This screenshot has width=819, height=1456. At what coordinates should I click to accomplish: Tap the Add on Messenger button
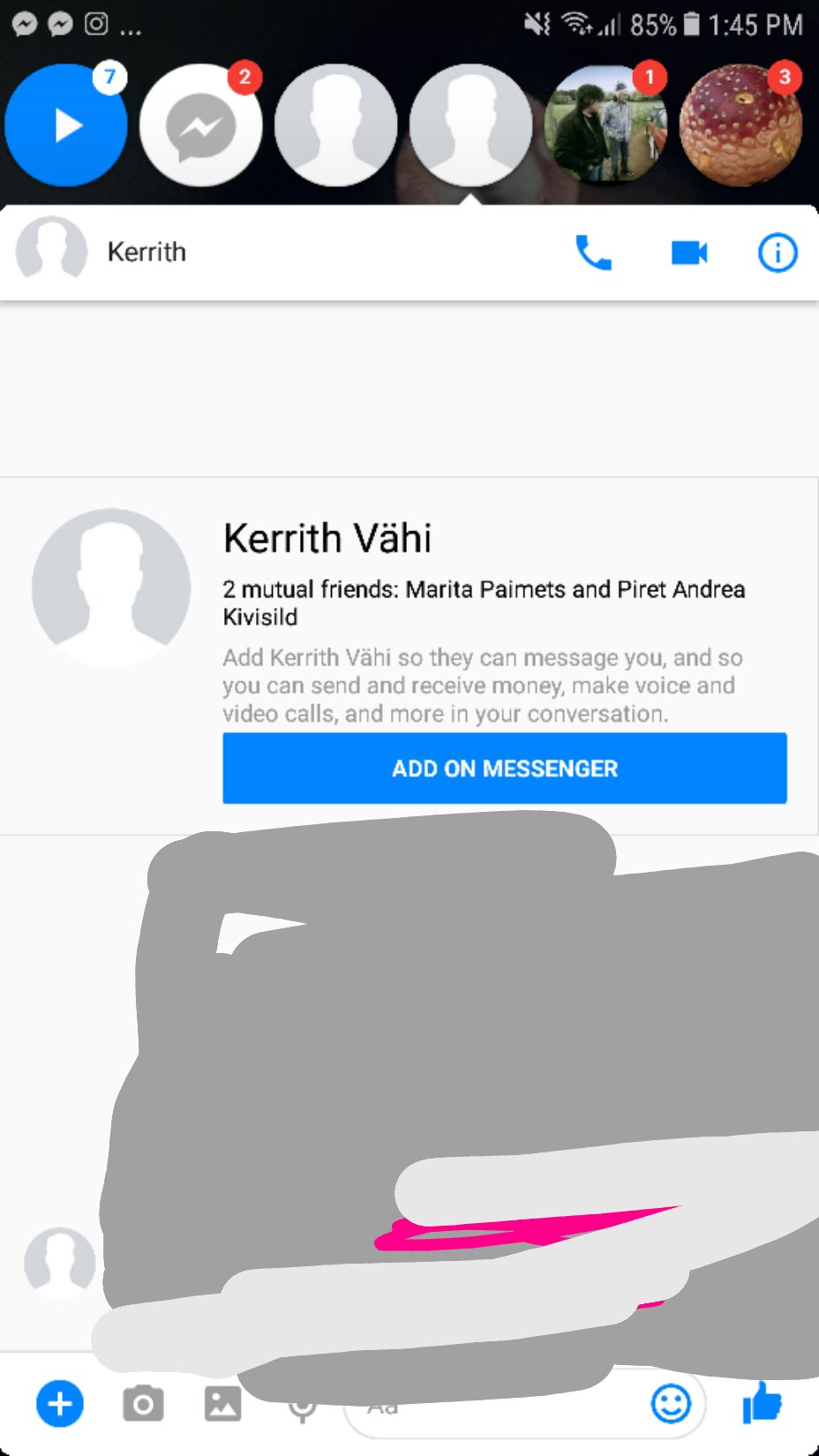[x=505, y=768]
